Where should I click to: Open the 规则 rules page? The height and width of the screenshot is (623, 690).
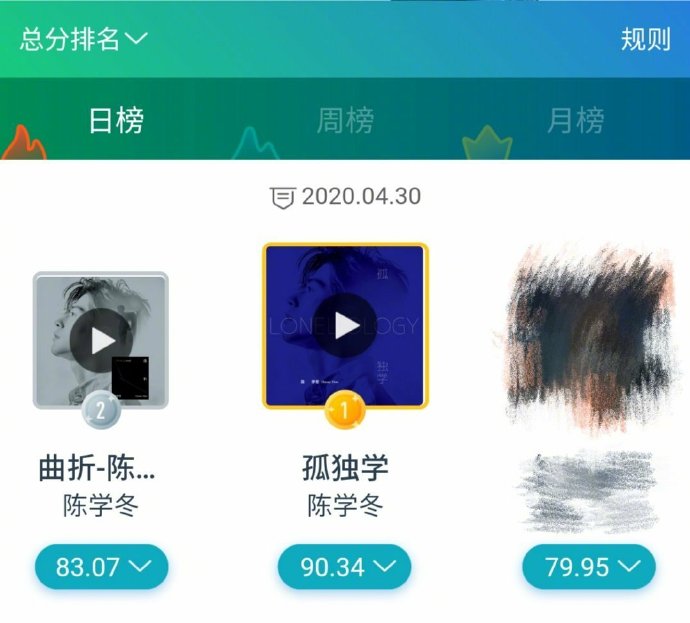coord(645,39)
